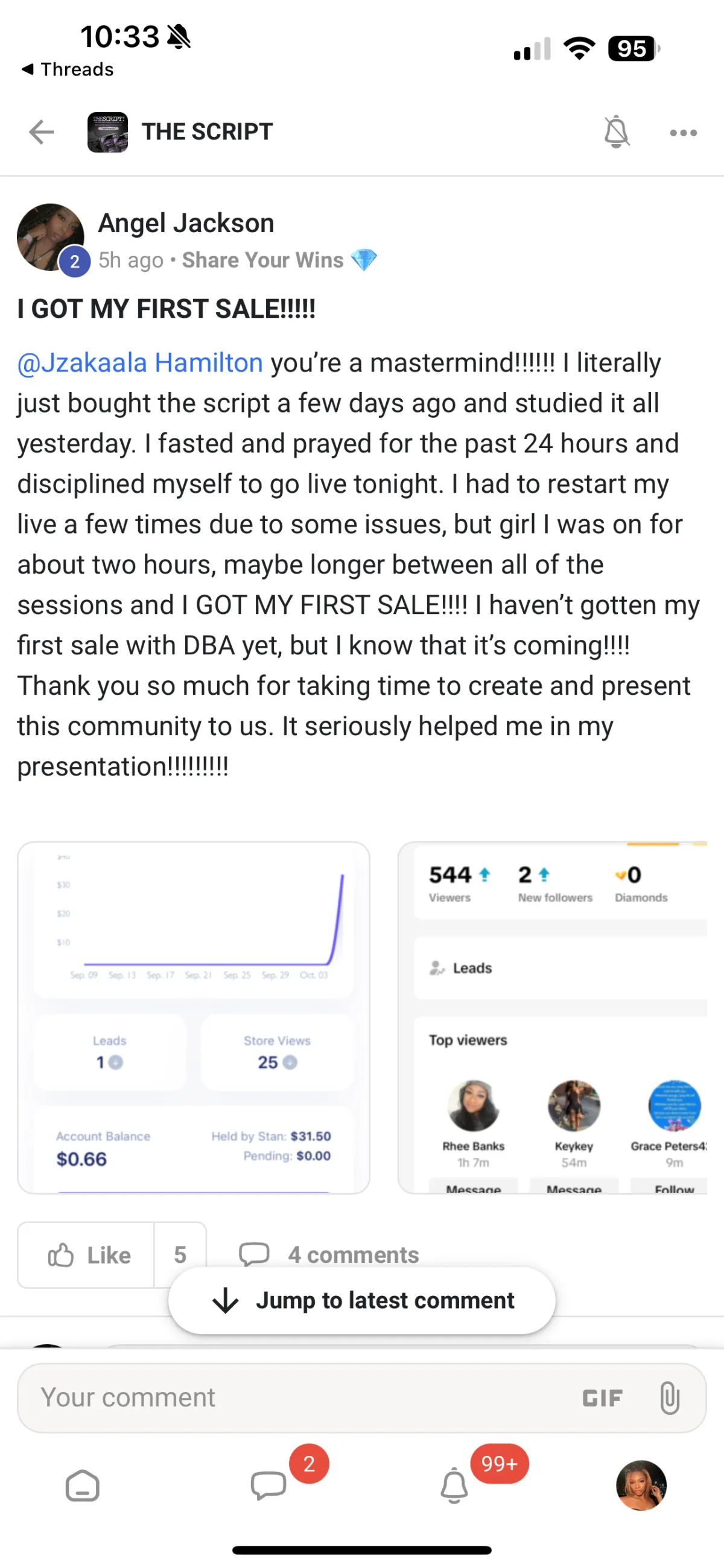Attach a file with the paperclip icon
Viewport: 724px width, 1568px height.
click(669, 1397)
